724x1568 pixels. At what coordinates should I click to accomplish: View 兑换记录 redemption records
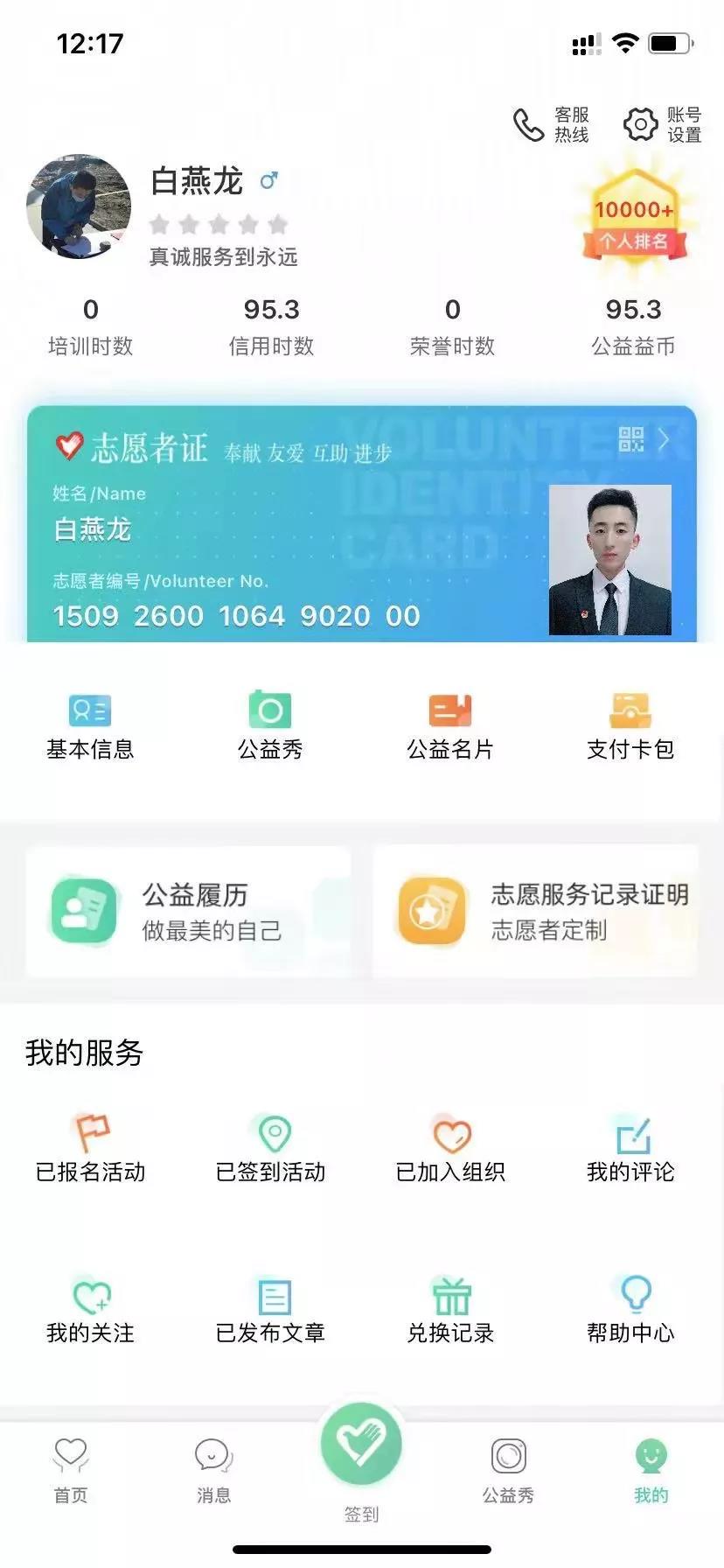pyautogui.click(x=450, y=1310)
